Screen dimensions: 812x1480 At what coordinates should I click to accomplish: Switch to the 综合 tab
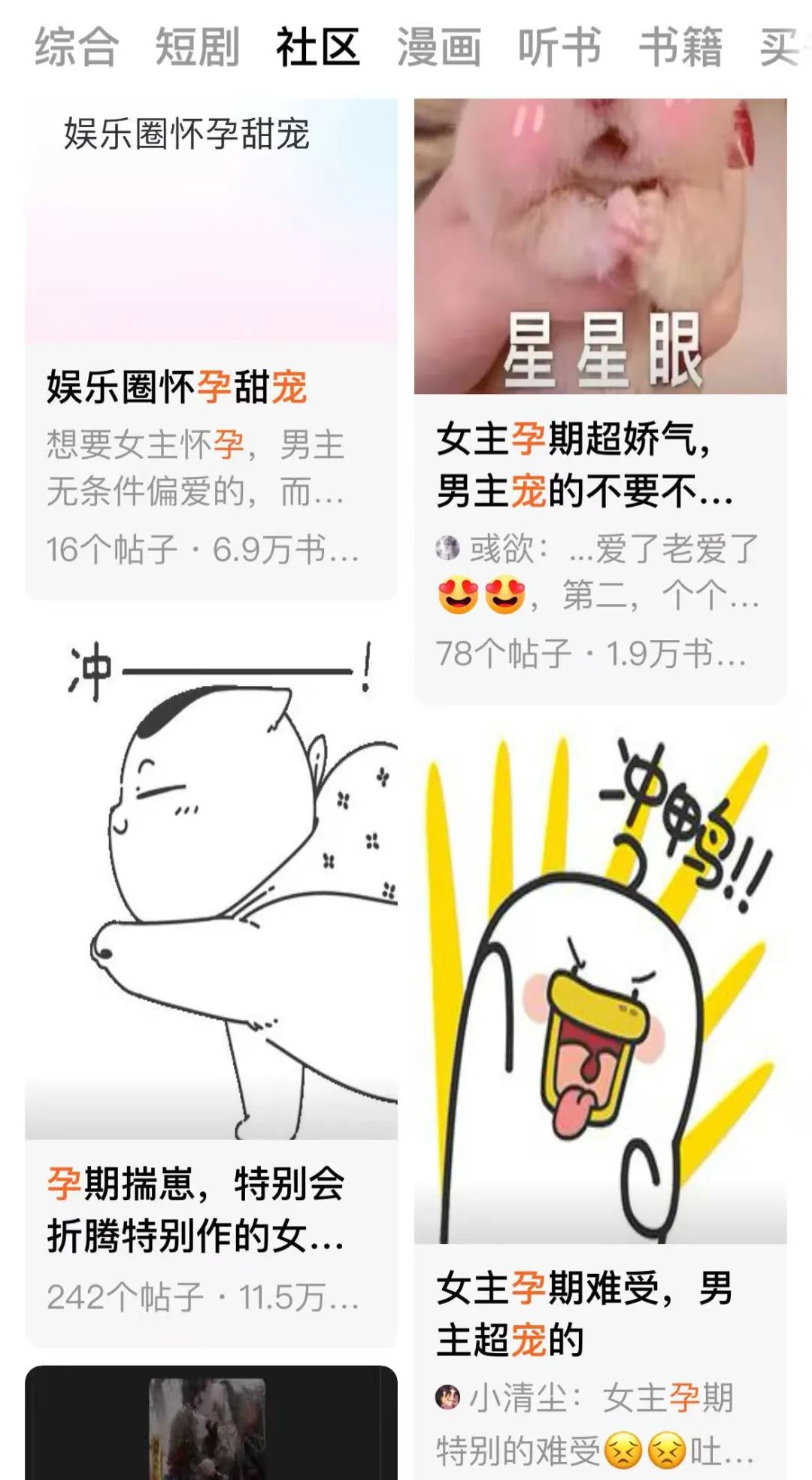[x=76, y=47]
